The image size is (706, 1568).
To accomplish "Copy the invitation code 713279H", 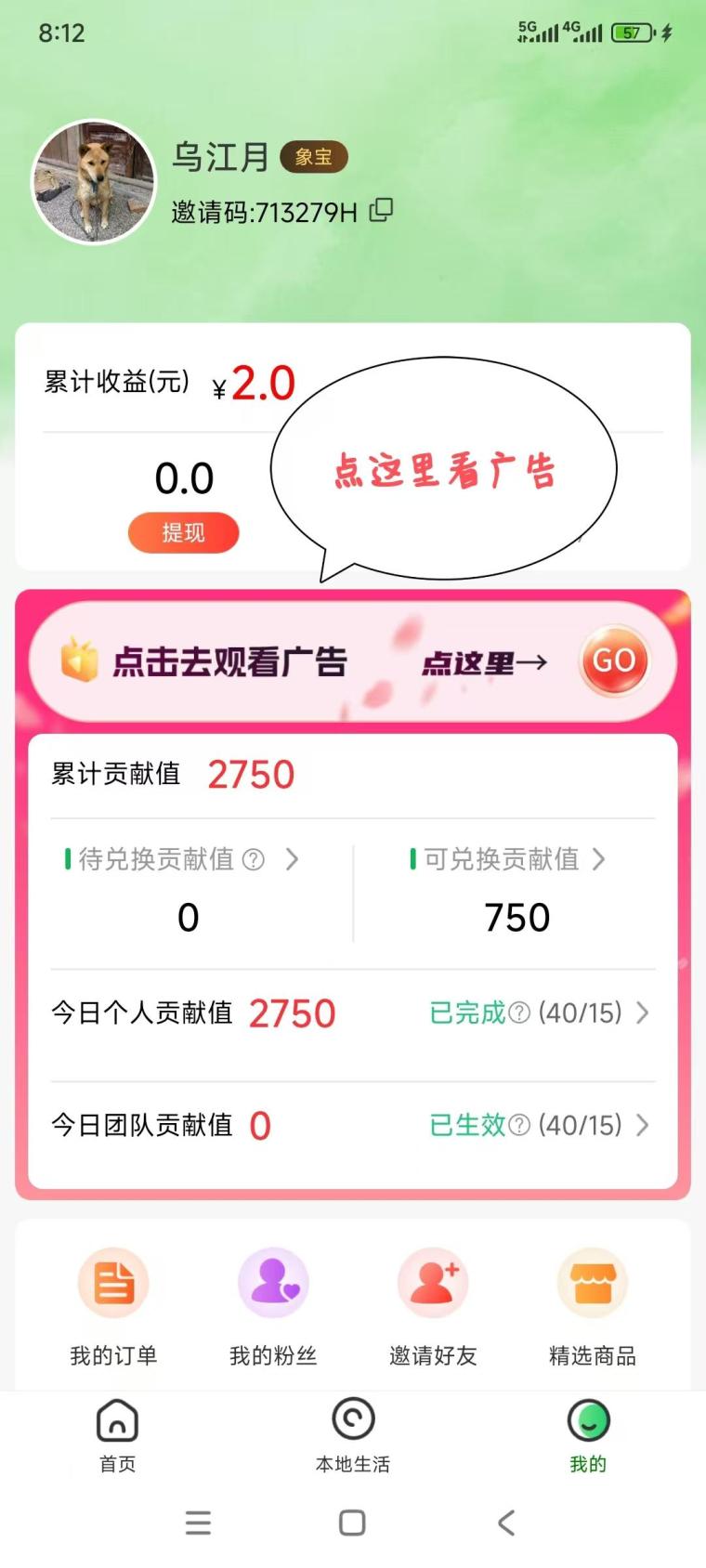I will (x=381, y=211).
